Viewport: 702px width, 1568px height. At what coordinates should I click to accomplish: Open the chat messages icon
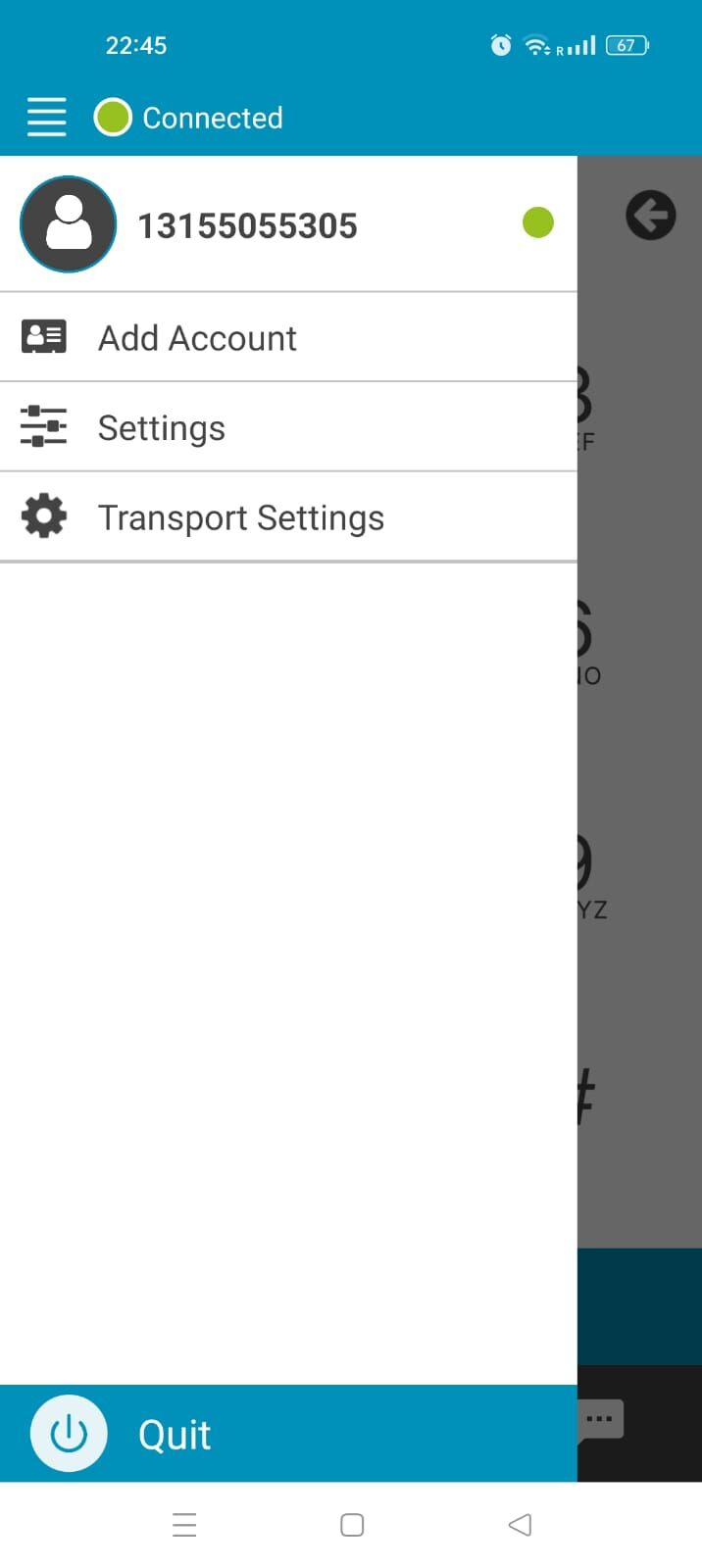(600, 1420)
